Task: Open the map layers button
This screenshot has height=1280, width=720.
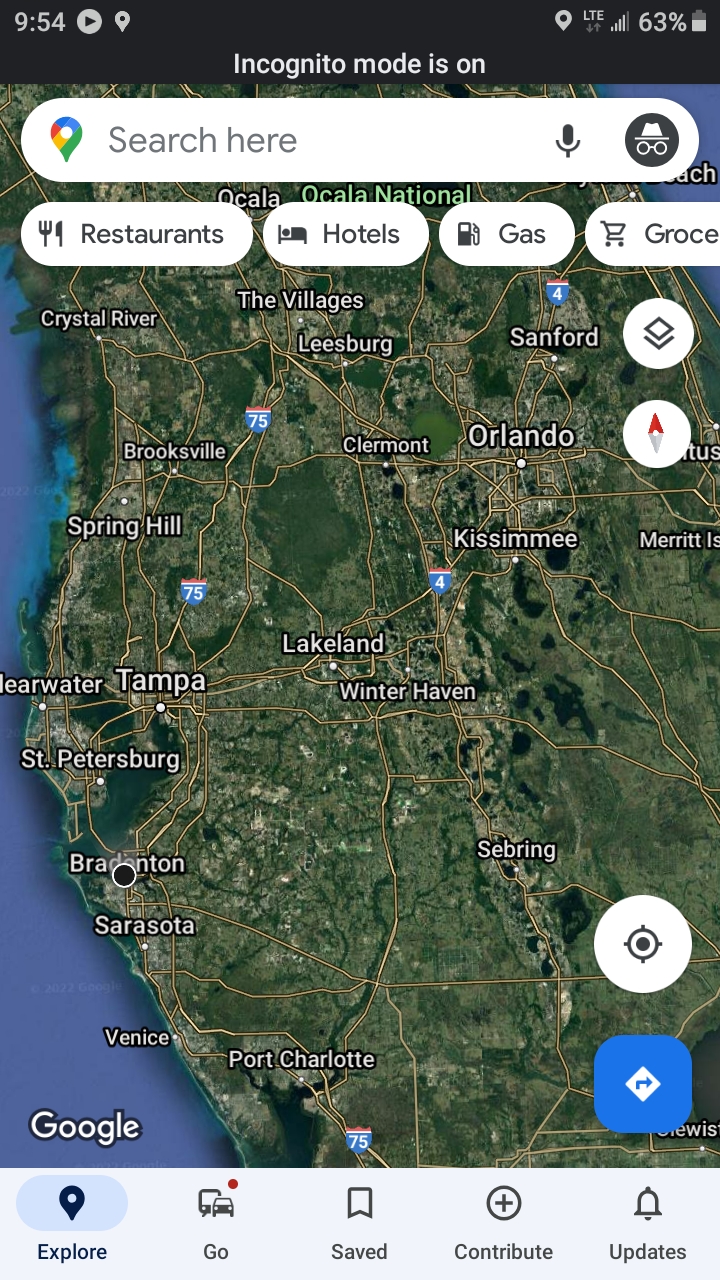Action: [658, 333]
